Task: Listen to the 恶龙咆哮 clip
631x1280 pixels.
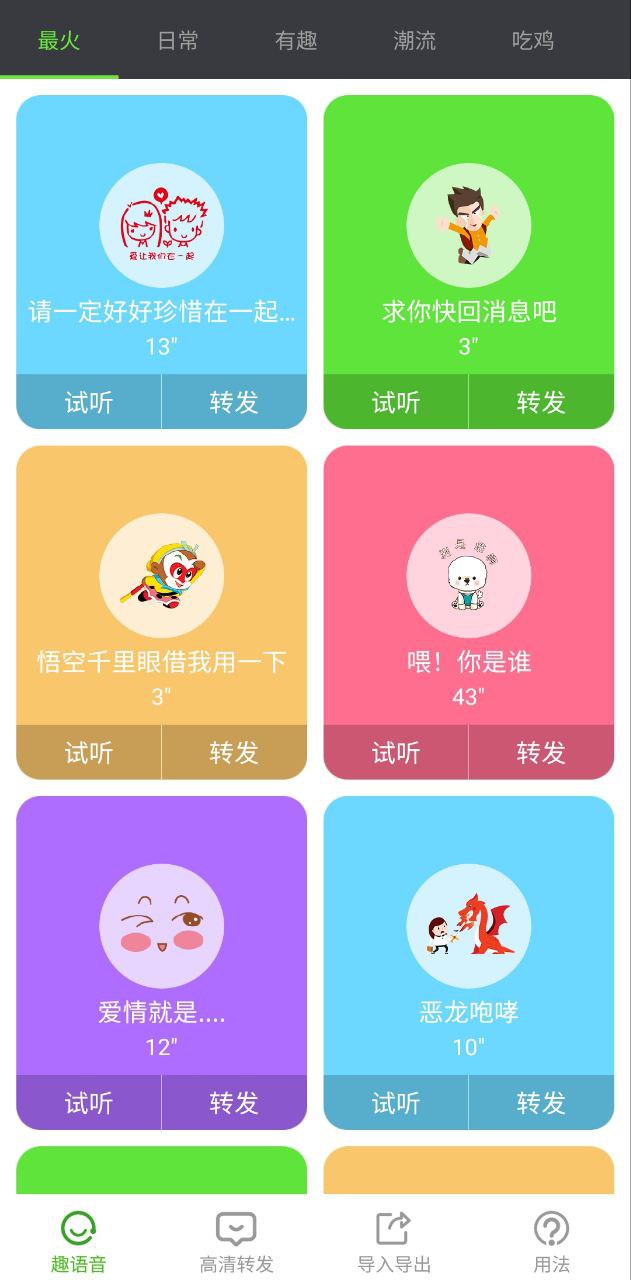Action: (396, 1103)
